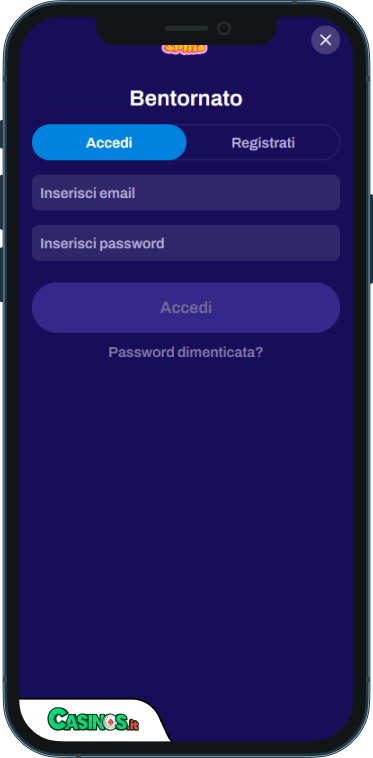The width and height of the screenshot is (373, 758).
Task: Switch to the Registrati tab
Action: coord(263,143)
